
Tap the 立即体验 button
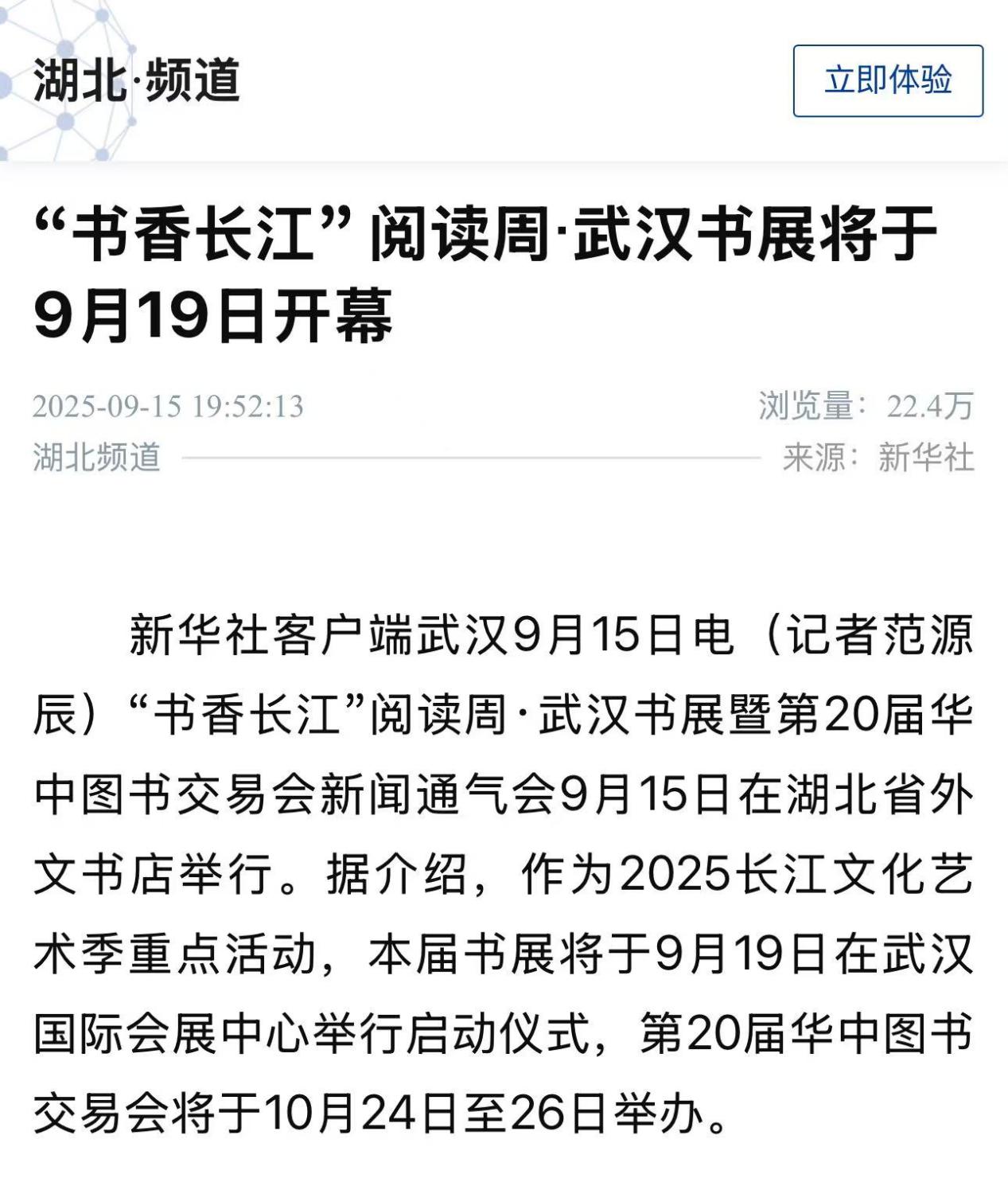887,81
